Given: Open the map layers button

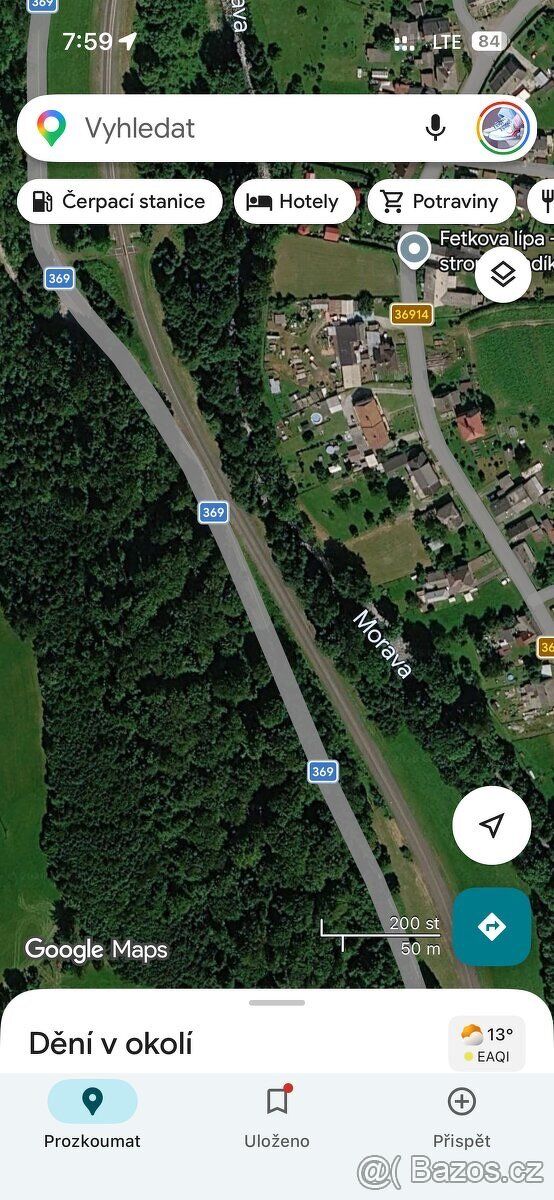Looking at the screenshot, I should (x=503, y=274).
